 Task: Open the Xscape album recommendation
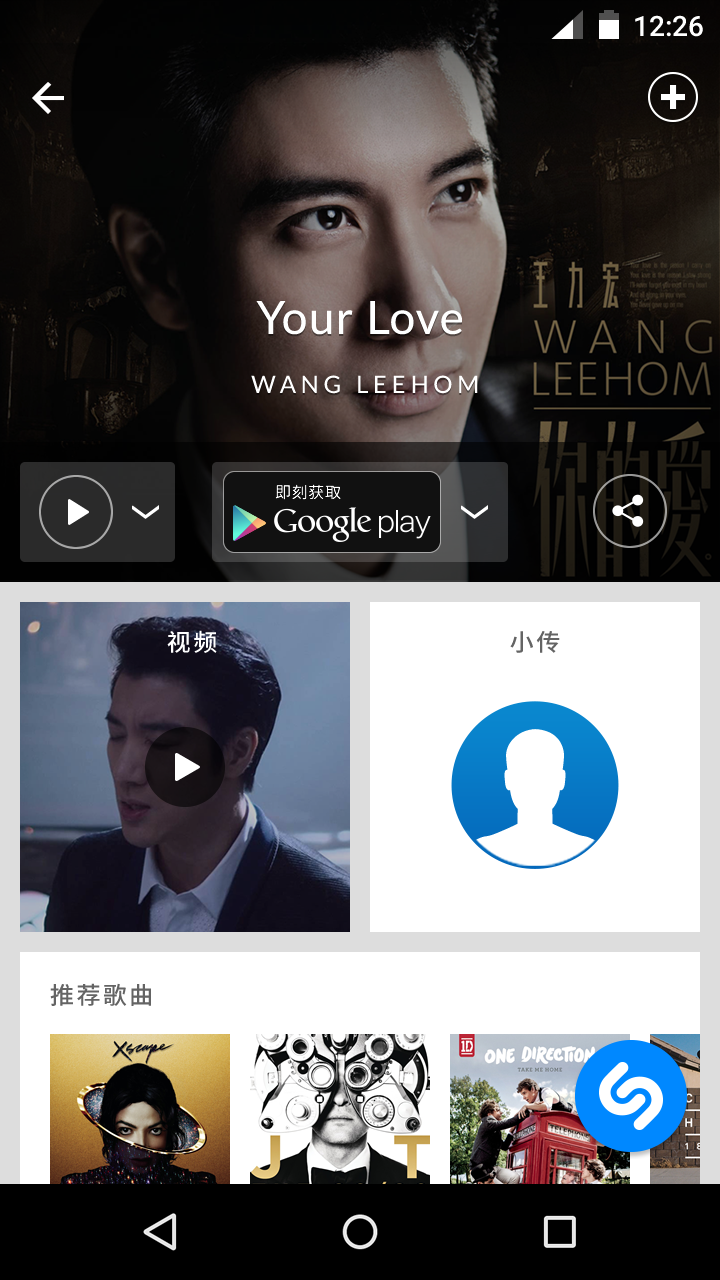coord(140,1108)
